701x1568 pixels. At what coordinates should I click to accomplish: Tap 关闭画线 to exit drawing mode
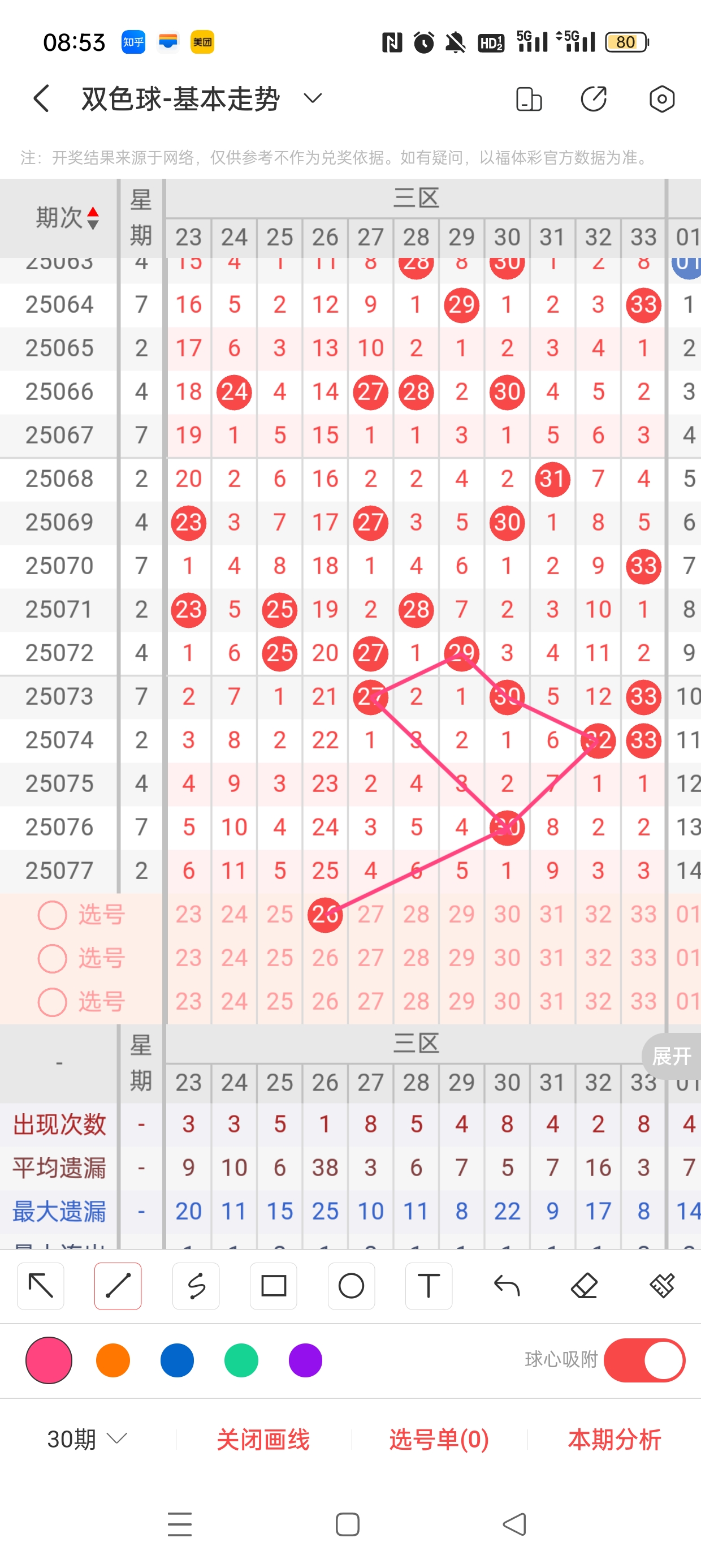(x=263, y=1439)
